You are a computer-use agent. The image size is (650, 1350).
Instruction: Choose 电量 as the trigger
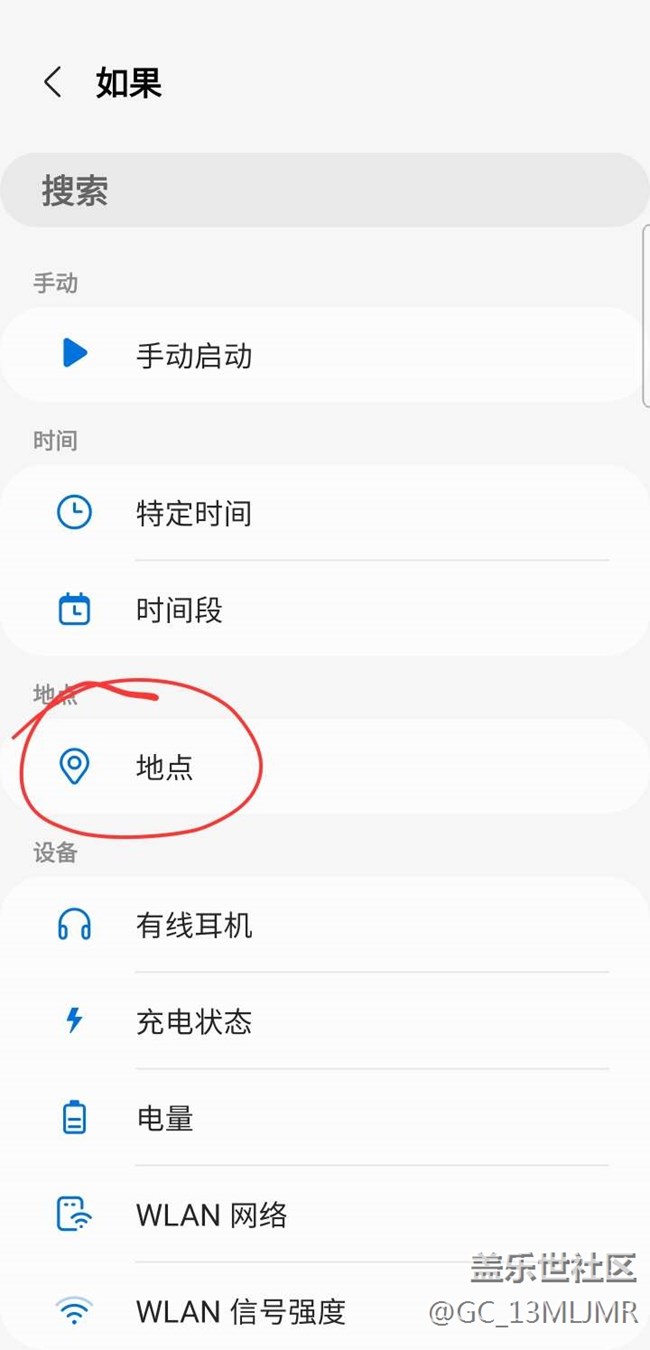[x=320, y=1118]
